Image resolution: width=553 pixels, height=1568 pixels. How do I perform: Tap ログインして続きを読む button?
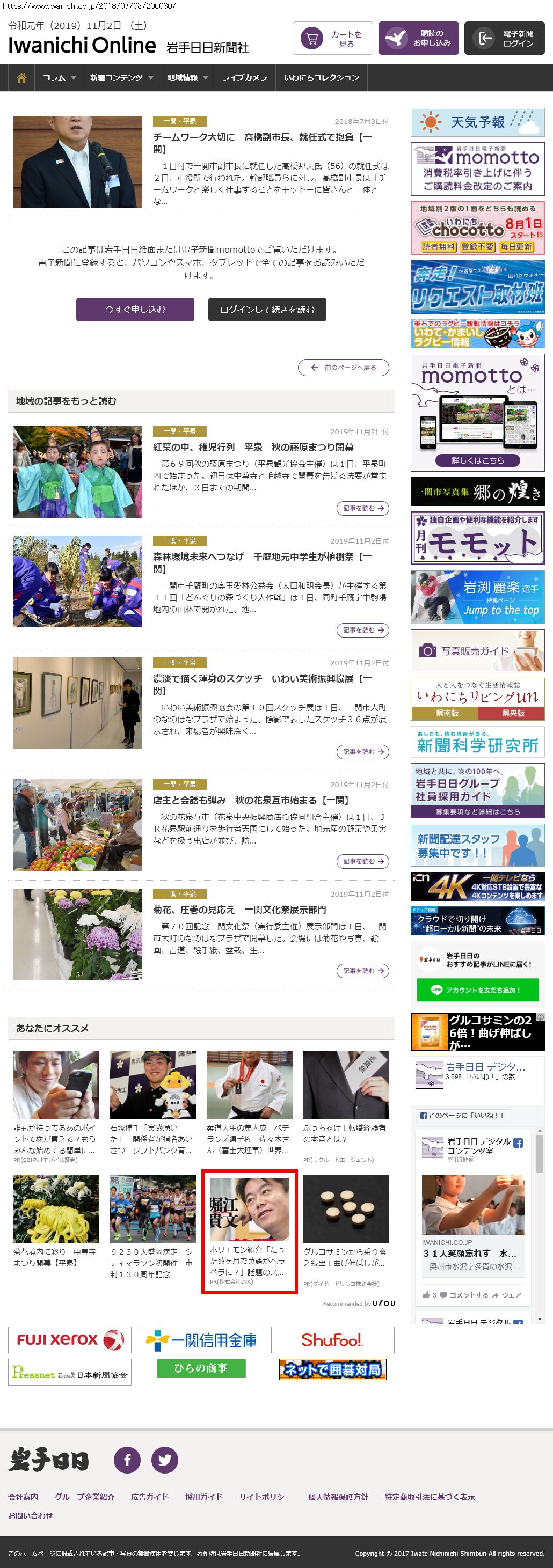267,309
